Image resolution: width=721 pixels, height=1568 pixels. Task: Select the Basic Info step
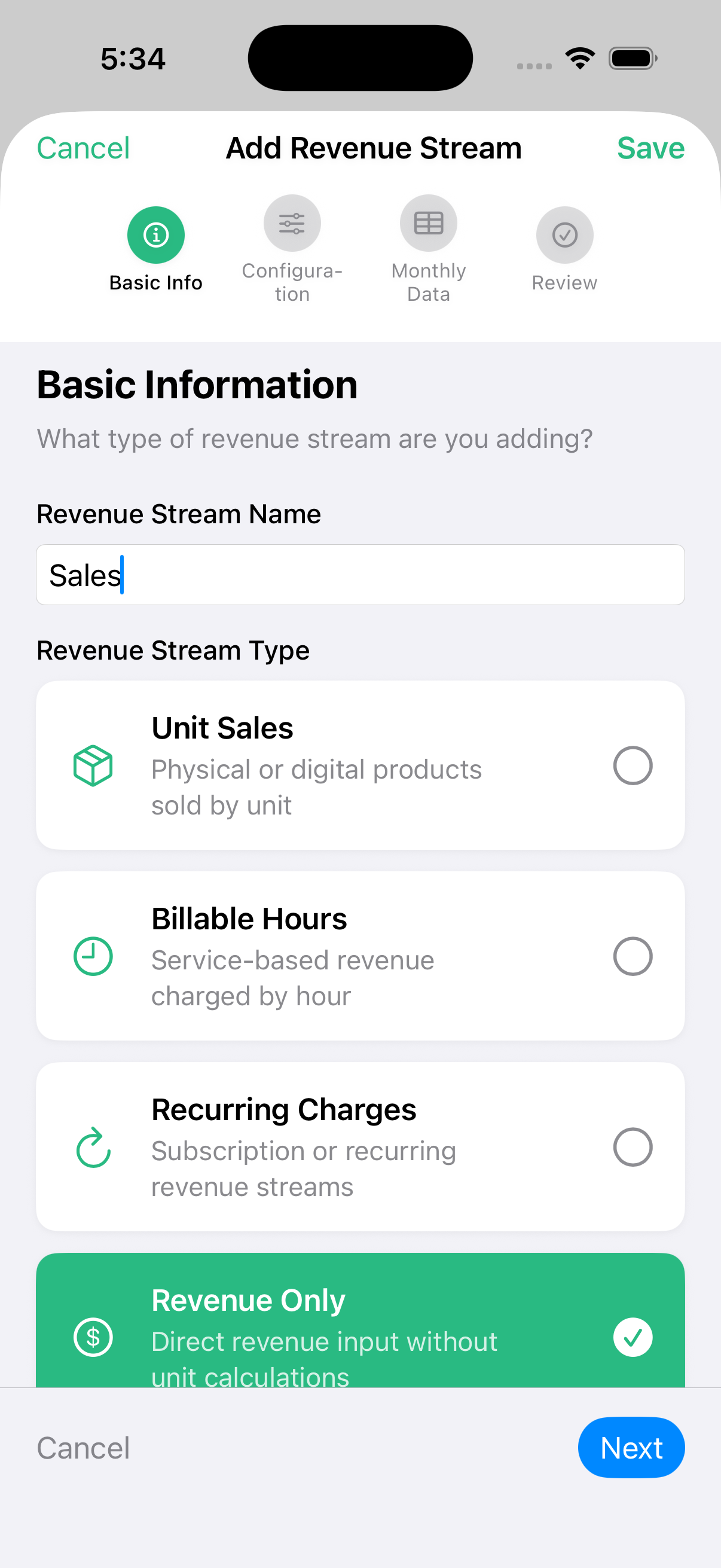pyautogui.click(x=156, y=249)
